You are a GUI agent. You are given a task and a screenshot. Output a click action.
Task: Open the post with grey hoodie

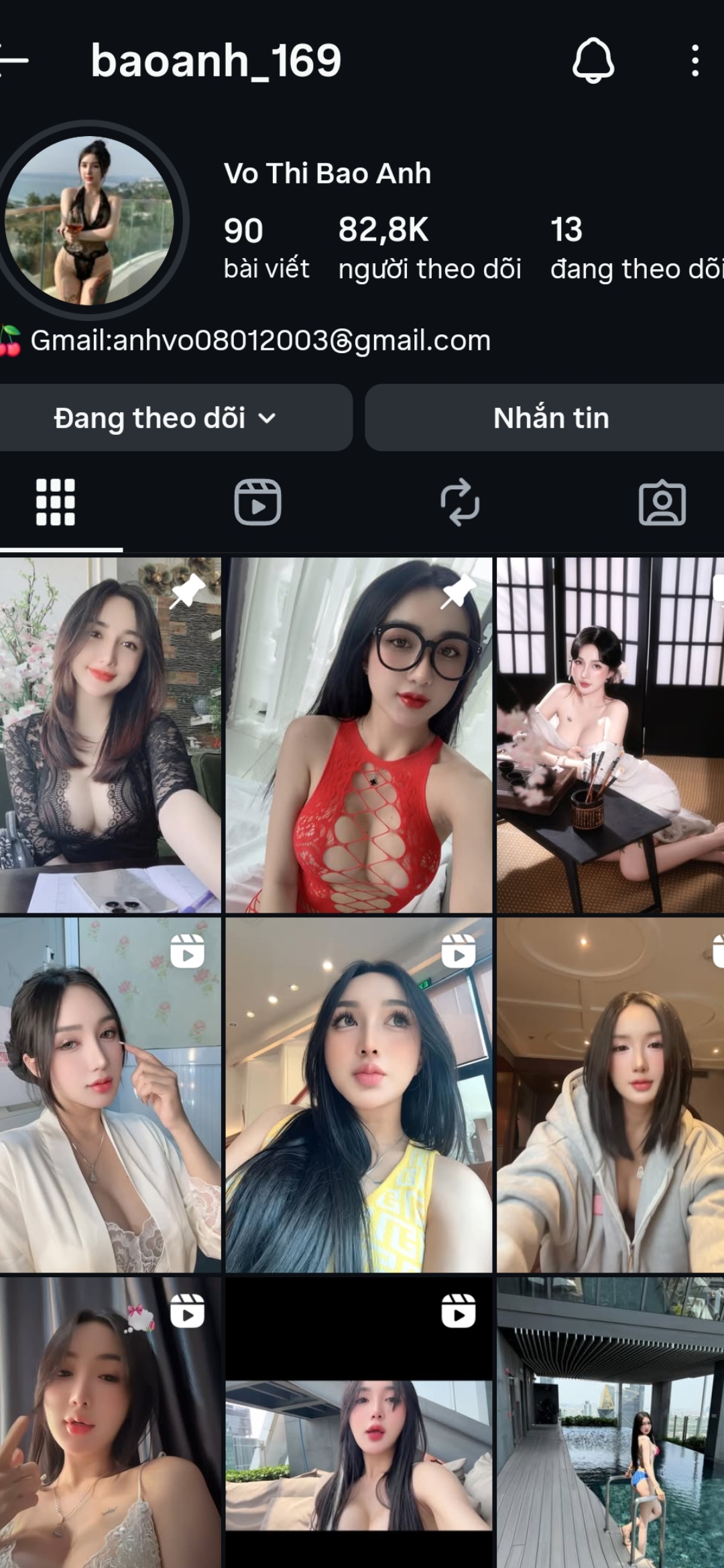[610, 1095]
